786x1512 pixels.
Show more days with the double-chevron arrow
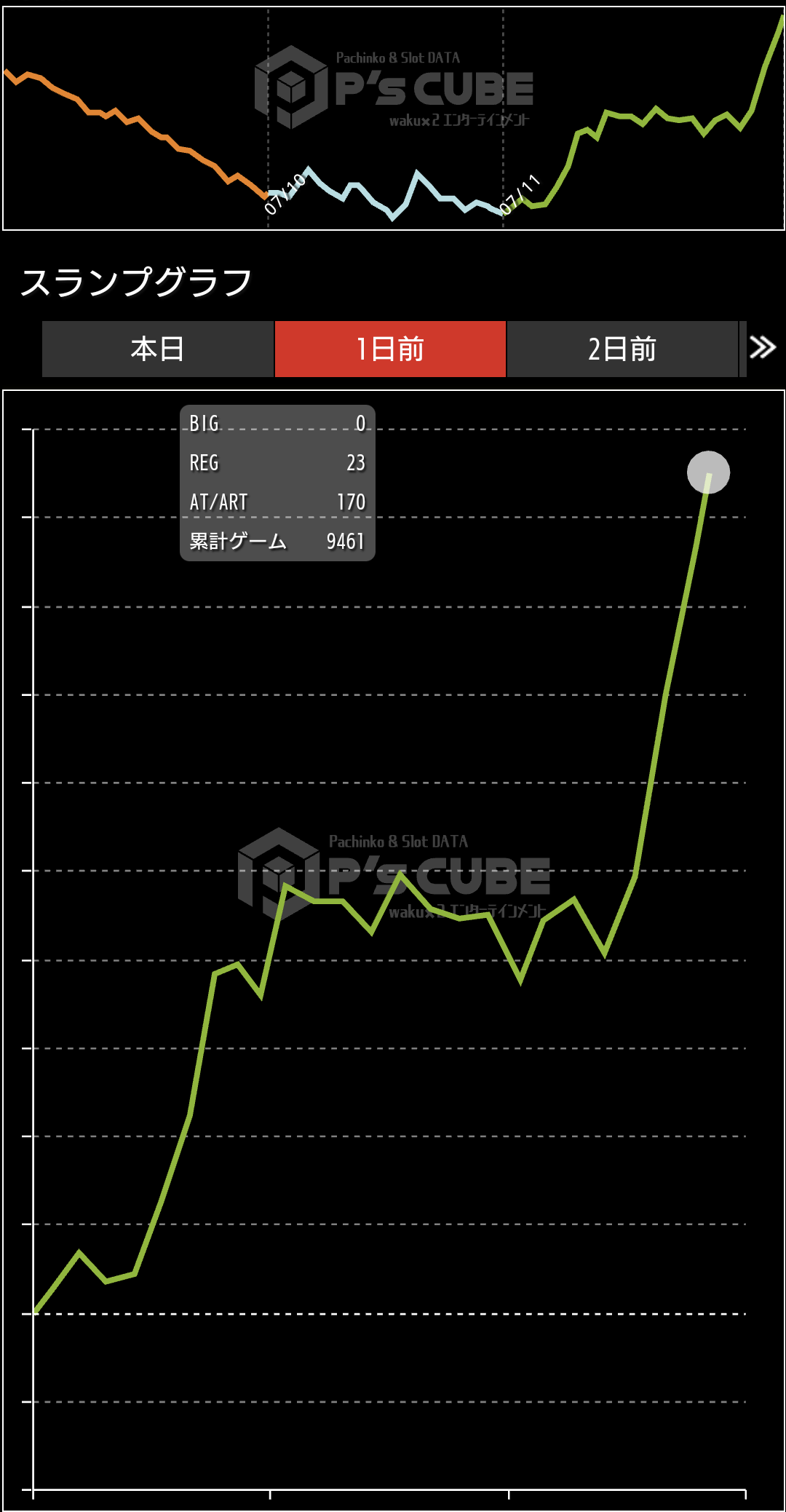763,348
